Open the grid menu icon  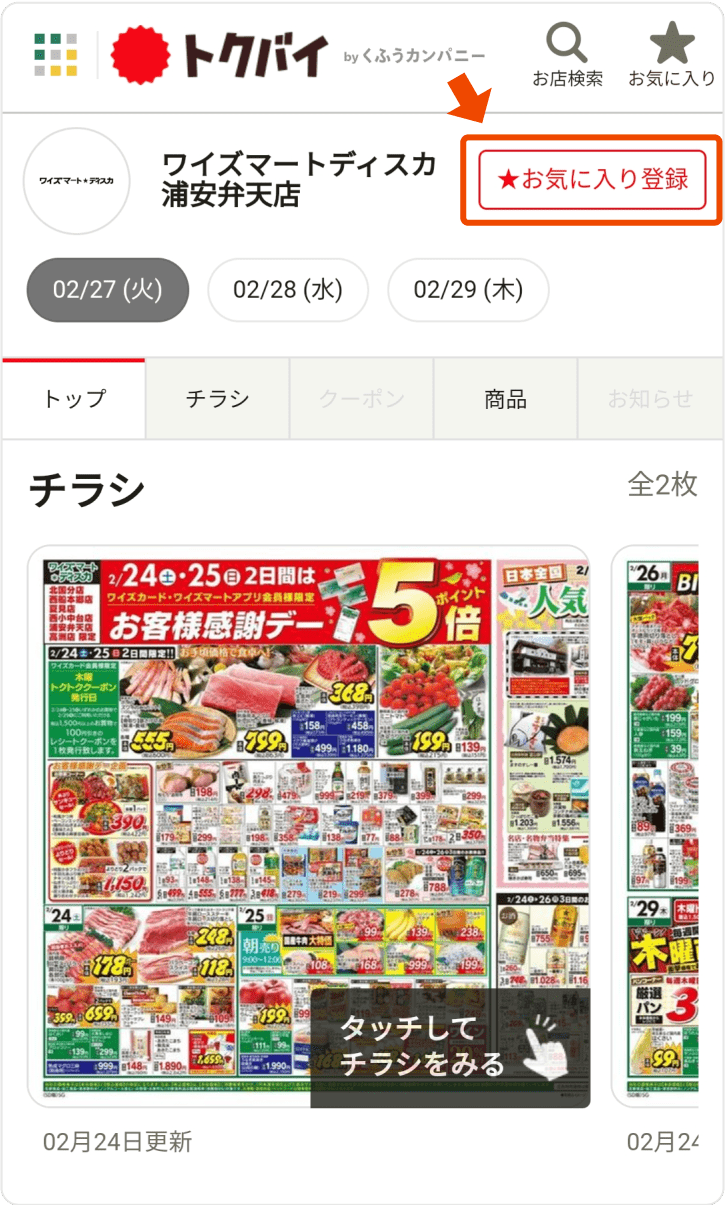pyautogui.click(x=55, y=55)
